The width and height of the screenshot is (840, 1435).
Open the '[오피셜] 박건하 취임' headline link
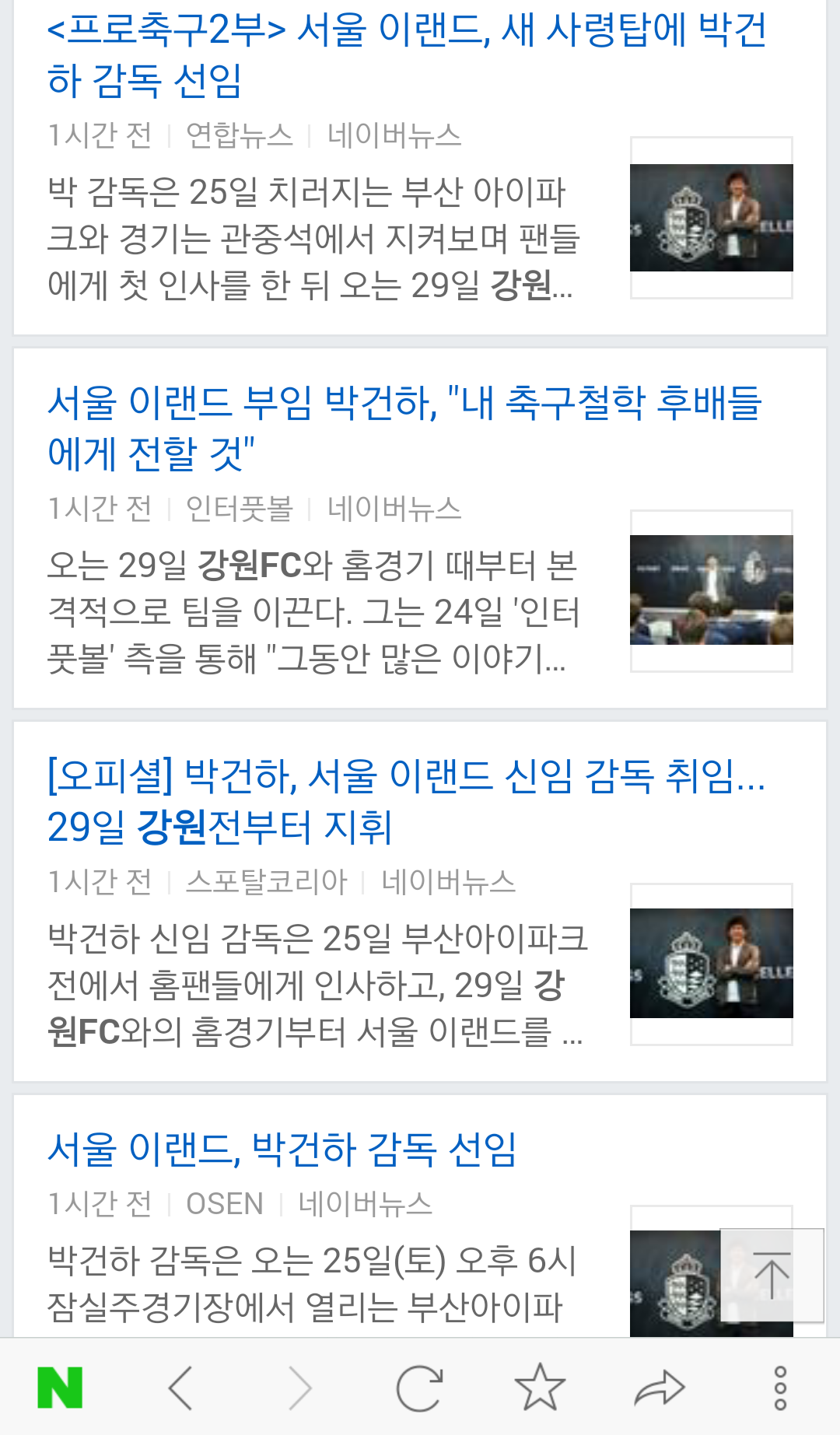(404, 805)
